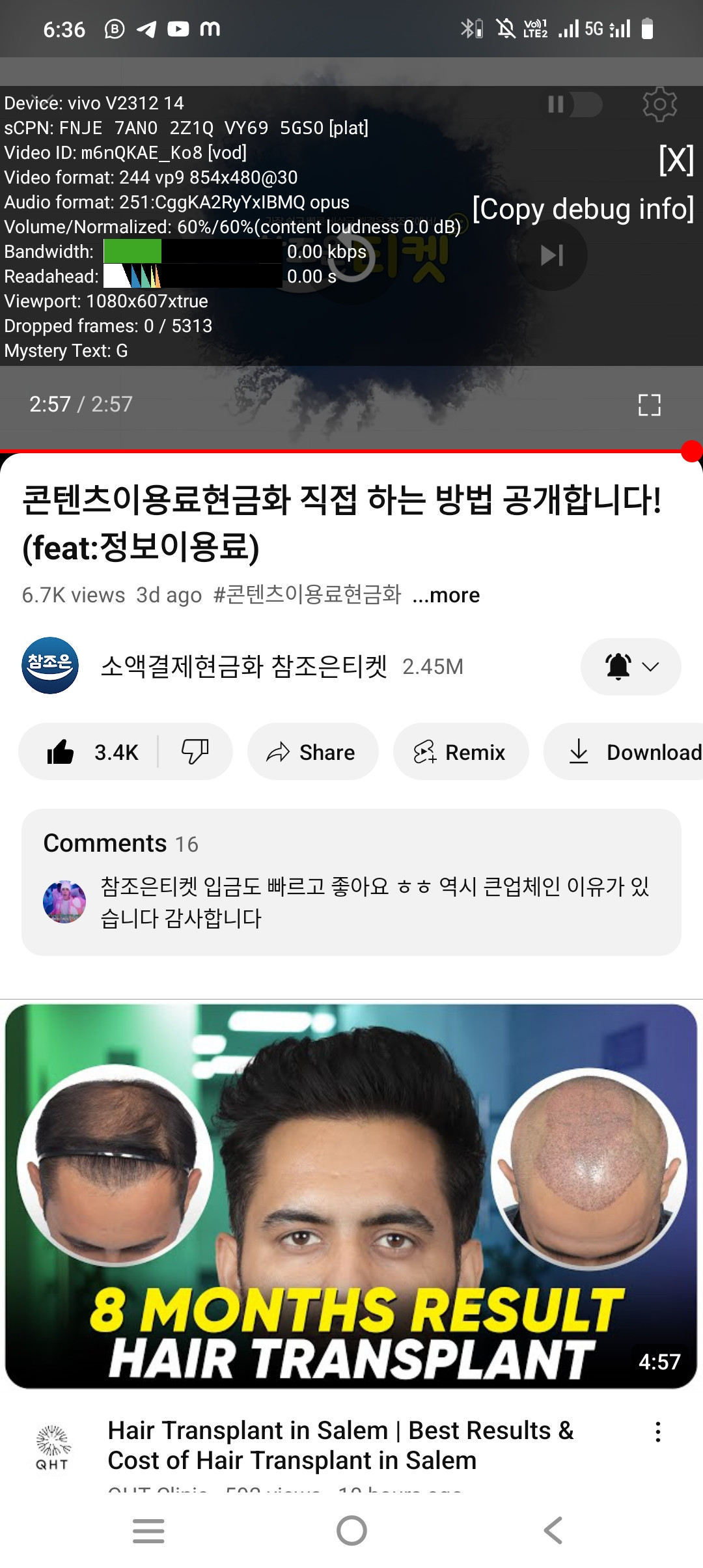The width and height of the screenshot is (703, 1568).
Task: Tap the #콘텐츠이용료현금화 hashtag
Action: click(x=307, y=595)
